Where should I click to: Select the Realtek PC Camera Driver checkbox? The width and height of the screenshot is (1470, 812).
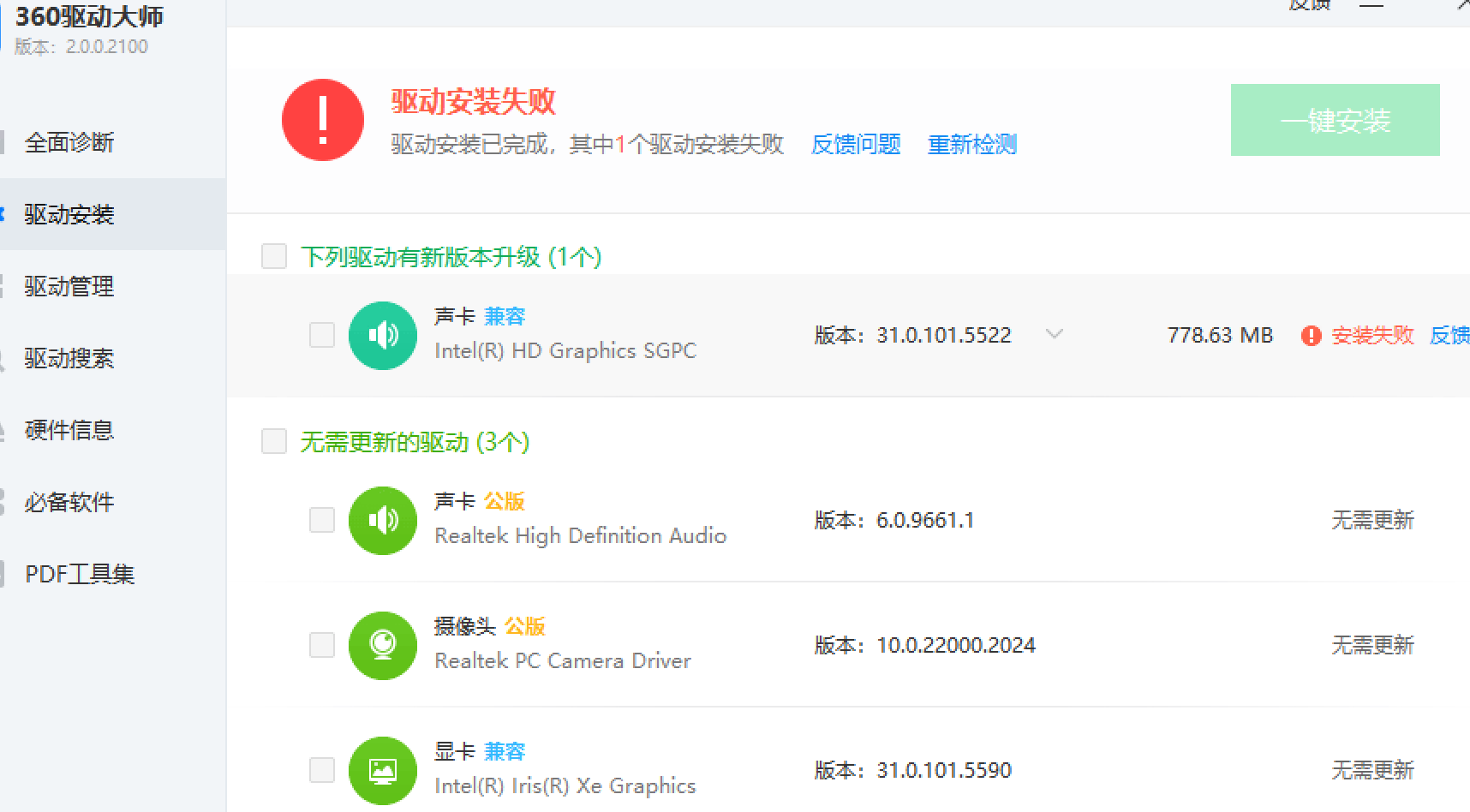click(x=322, y=645)
